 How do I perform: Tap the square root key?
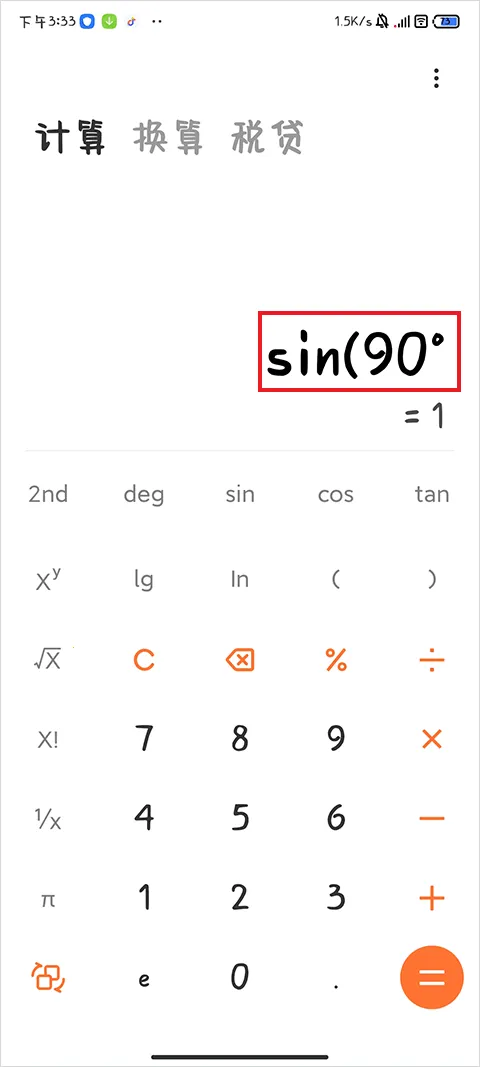pyautogui.click(x=48, y=660)
